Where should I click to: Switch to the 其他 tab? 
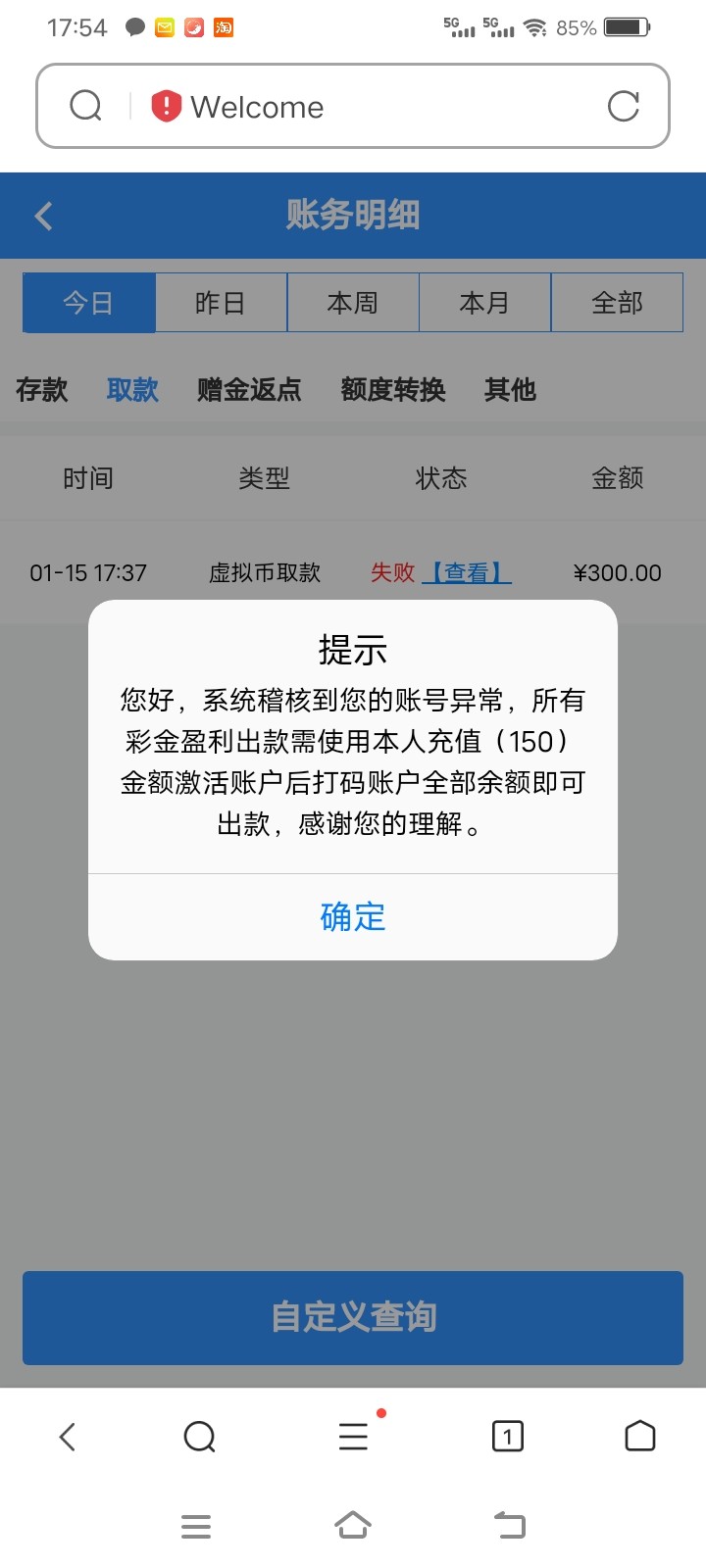coord(510,390)
